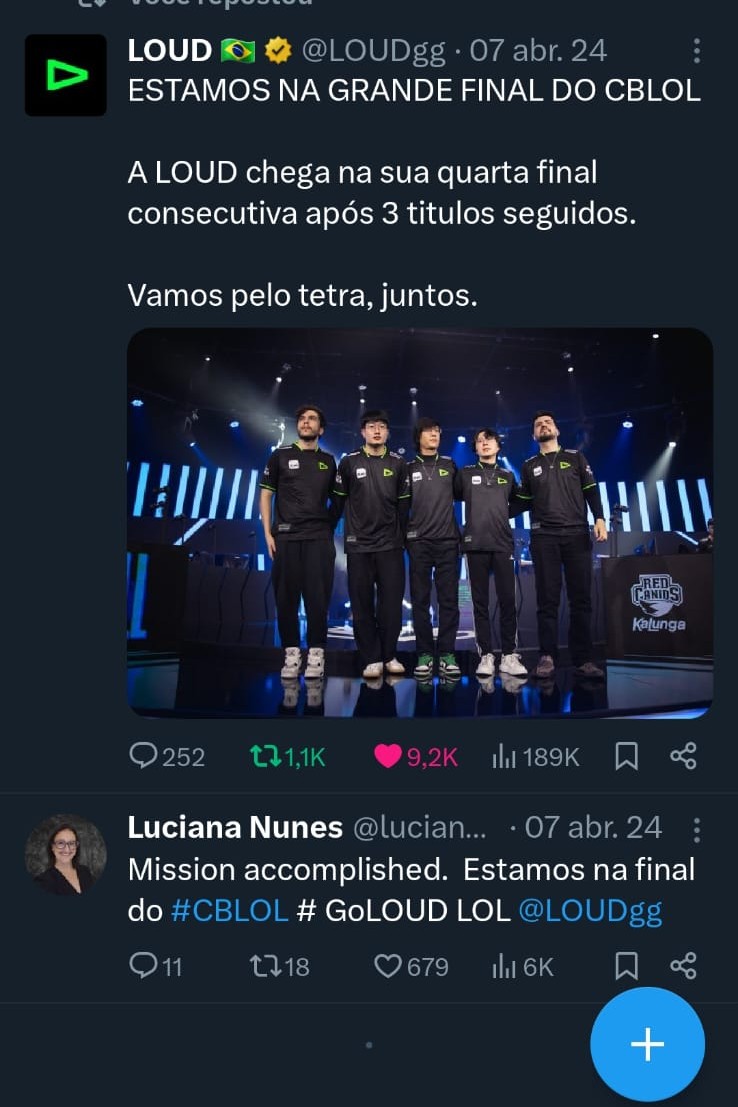Open the @LOUDgg mention in Luciana's post
Screen dimensions: 738x1107
590,911
